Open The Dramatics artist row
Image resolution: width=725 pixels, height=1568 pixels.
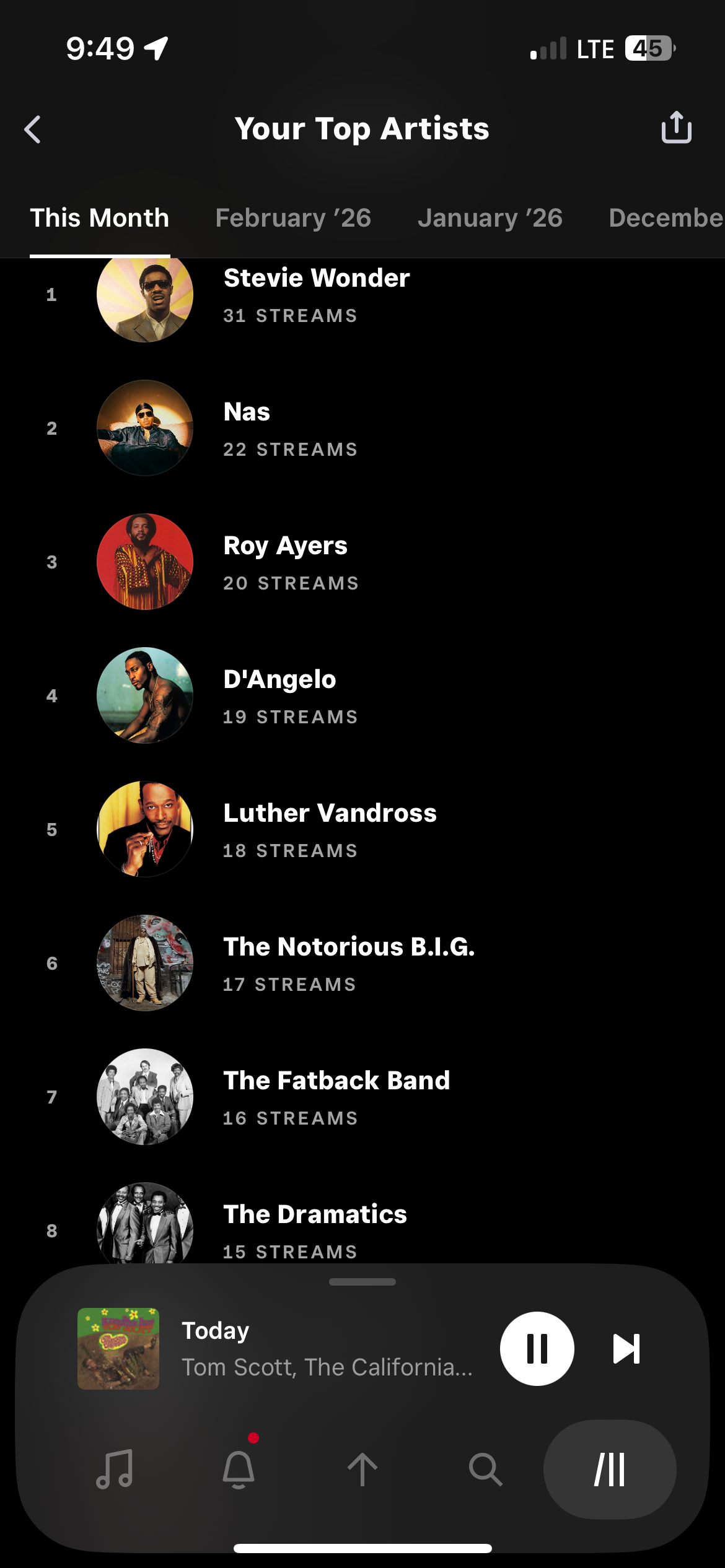[315, 1230]
